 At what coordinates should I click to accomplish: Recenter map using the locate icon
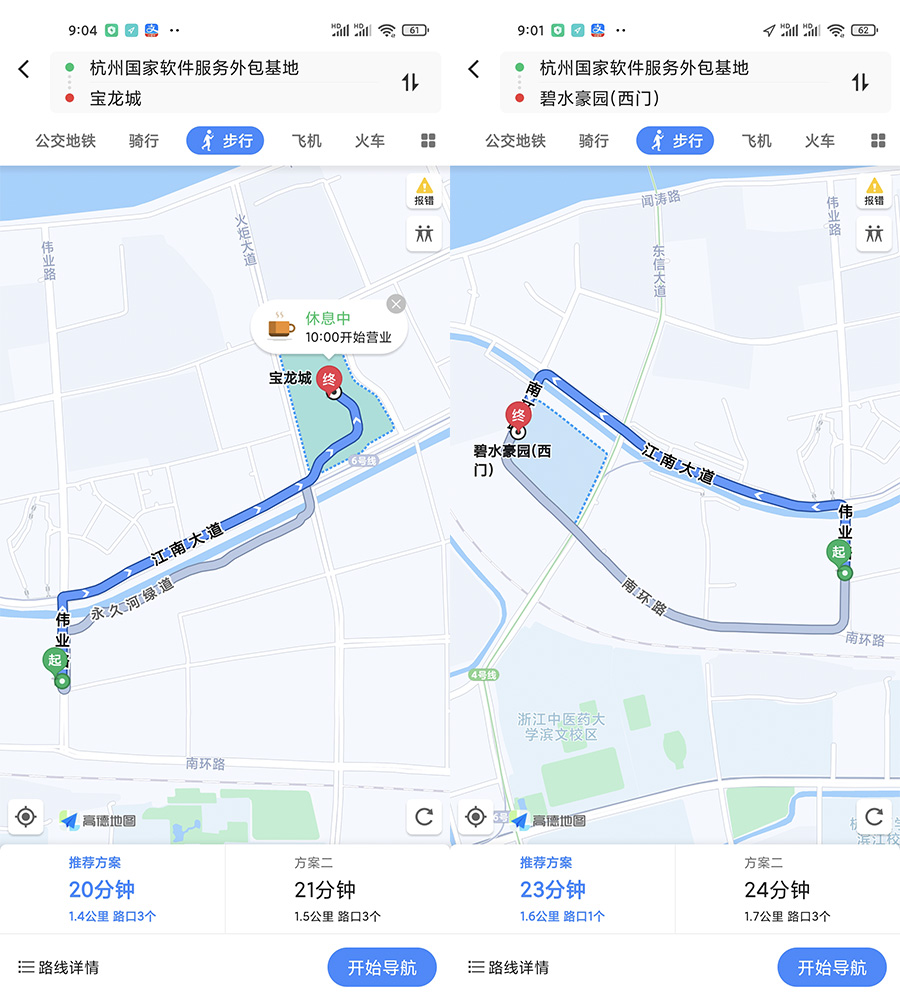click(25, 817)
